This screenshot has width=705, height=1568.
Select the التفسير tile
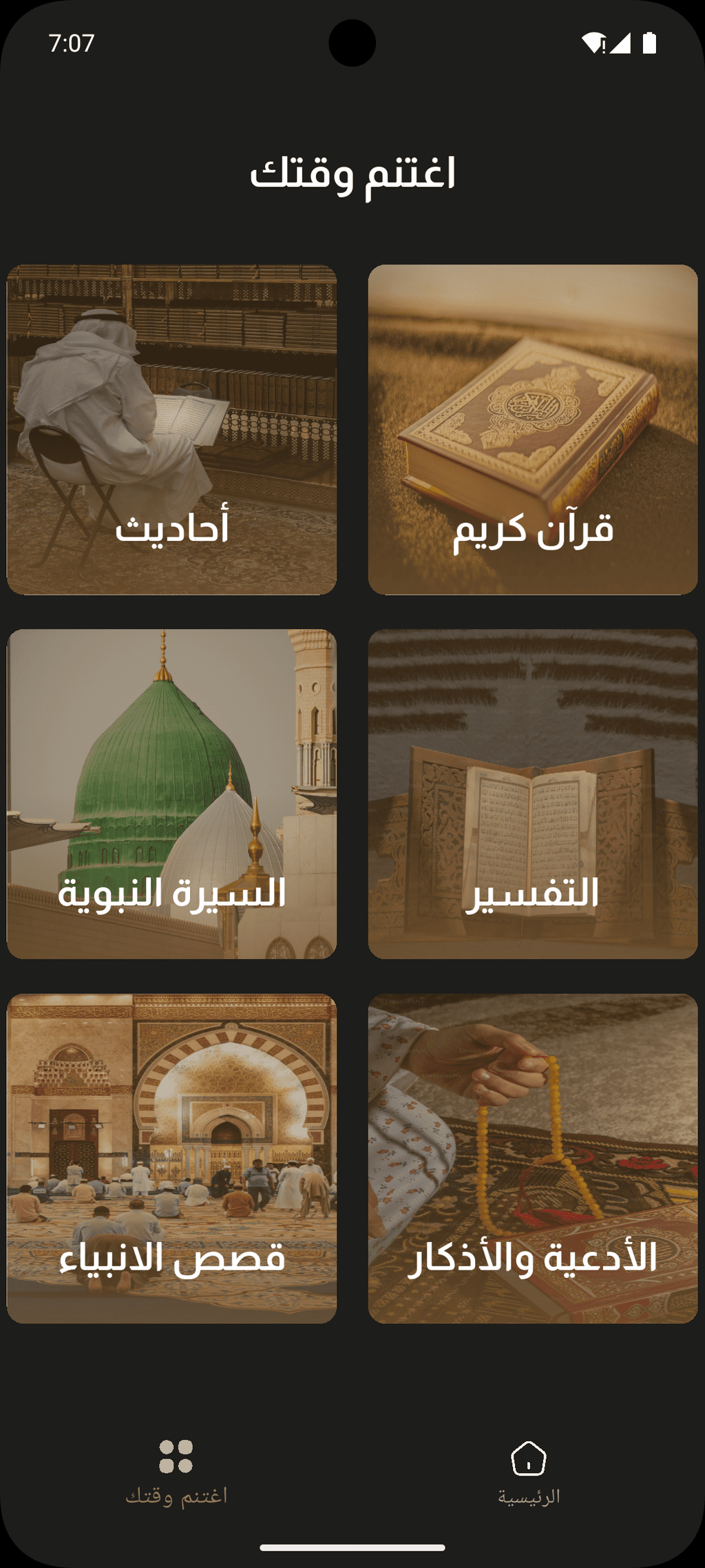533,794
